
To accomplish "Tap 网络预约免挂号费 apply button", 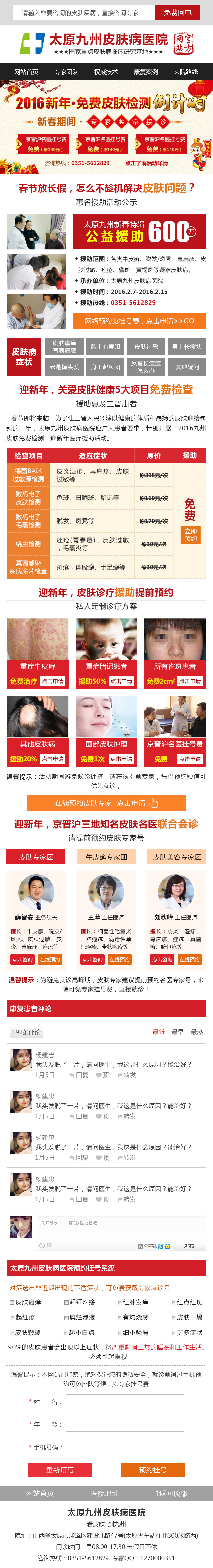I will pyautogui.click(x=139, y=321).
